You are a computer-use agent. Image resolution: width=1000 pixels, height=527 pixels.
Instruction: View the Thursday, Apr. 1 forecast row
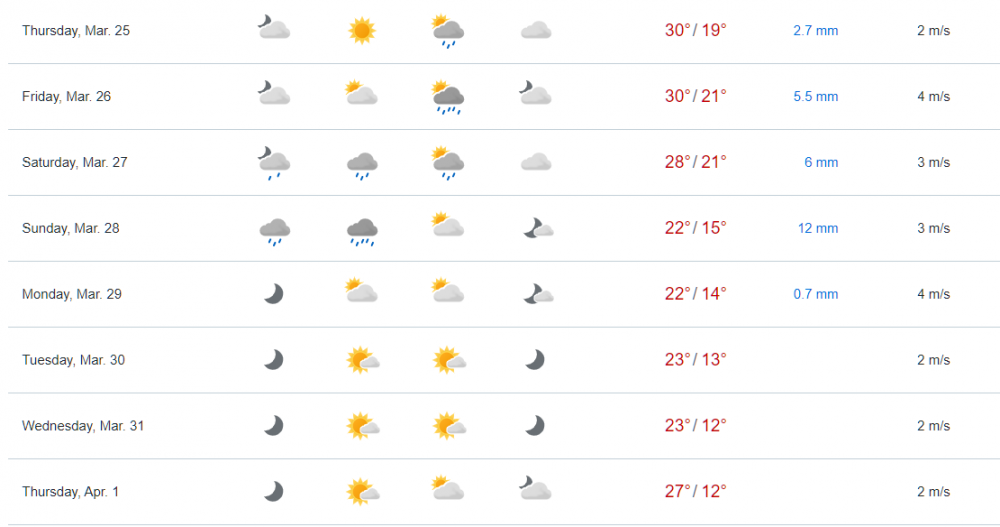coord(71,493)
